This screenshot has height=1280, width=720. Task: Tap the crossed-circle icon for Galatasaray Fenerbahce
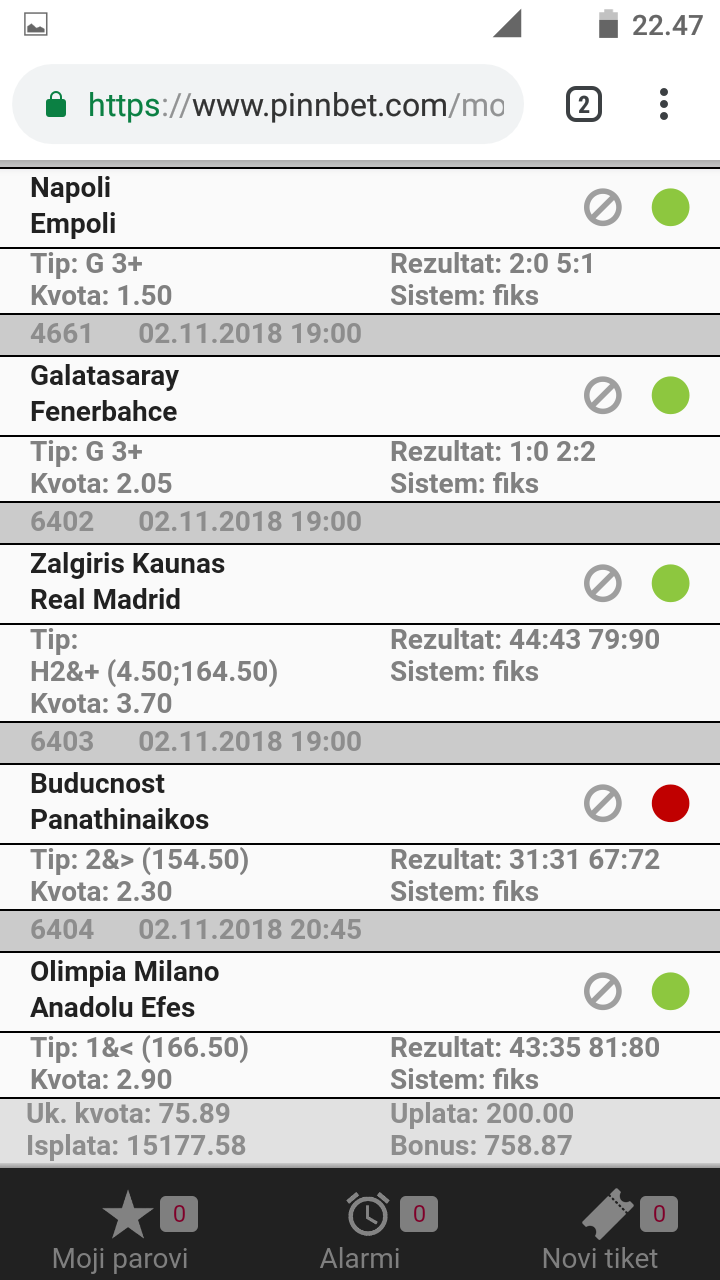point(603,396)
